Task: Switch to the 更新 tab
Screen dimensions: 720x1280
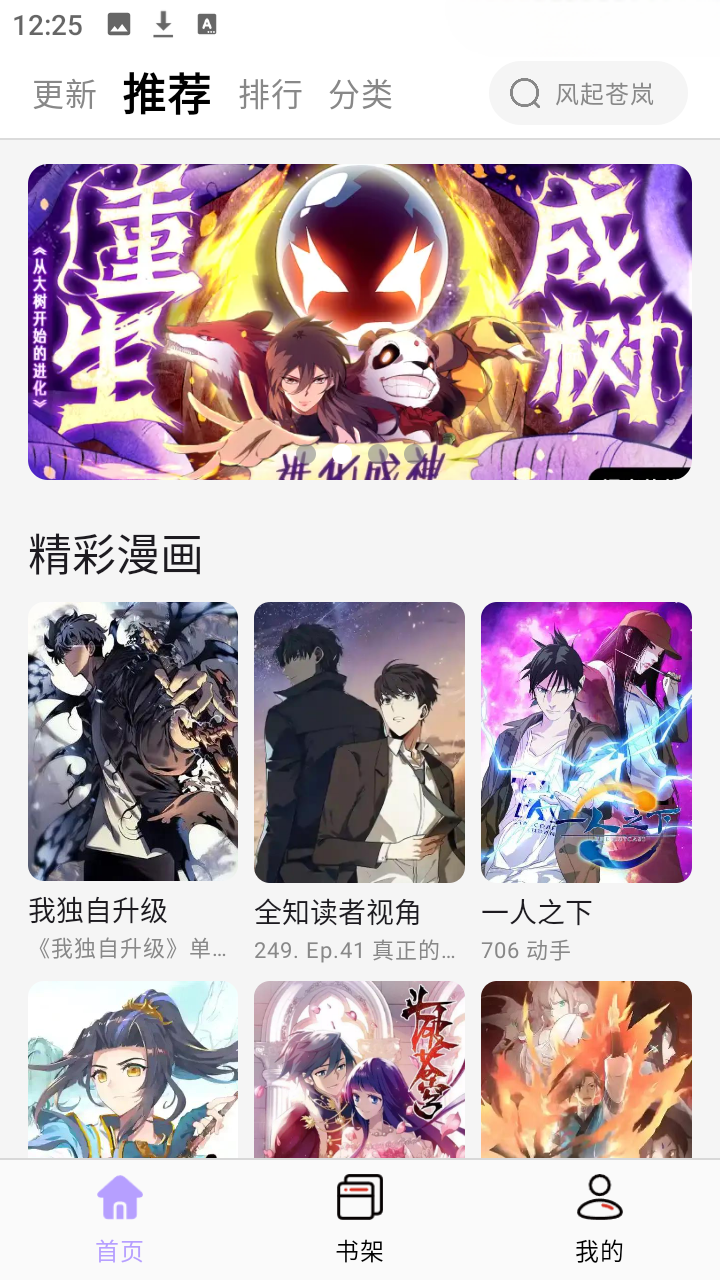Action: tap(65, 95)
